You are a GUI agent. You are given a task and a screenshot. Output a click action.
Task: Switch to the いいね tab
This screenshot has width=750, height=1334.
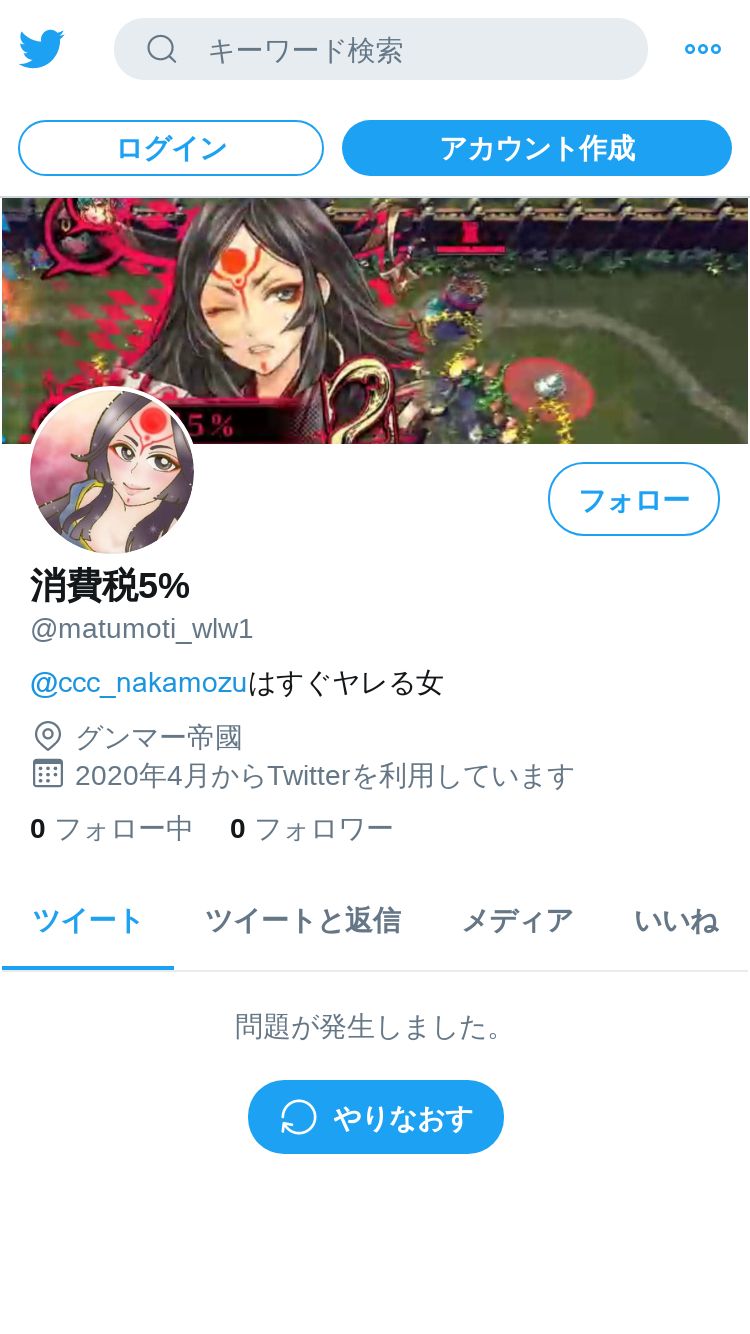tap(676, 921)
